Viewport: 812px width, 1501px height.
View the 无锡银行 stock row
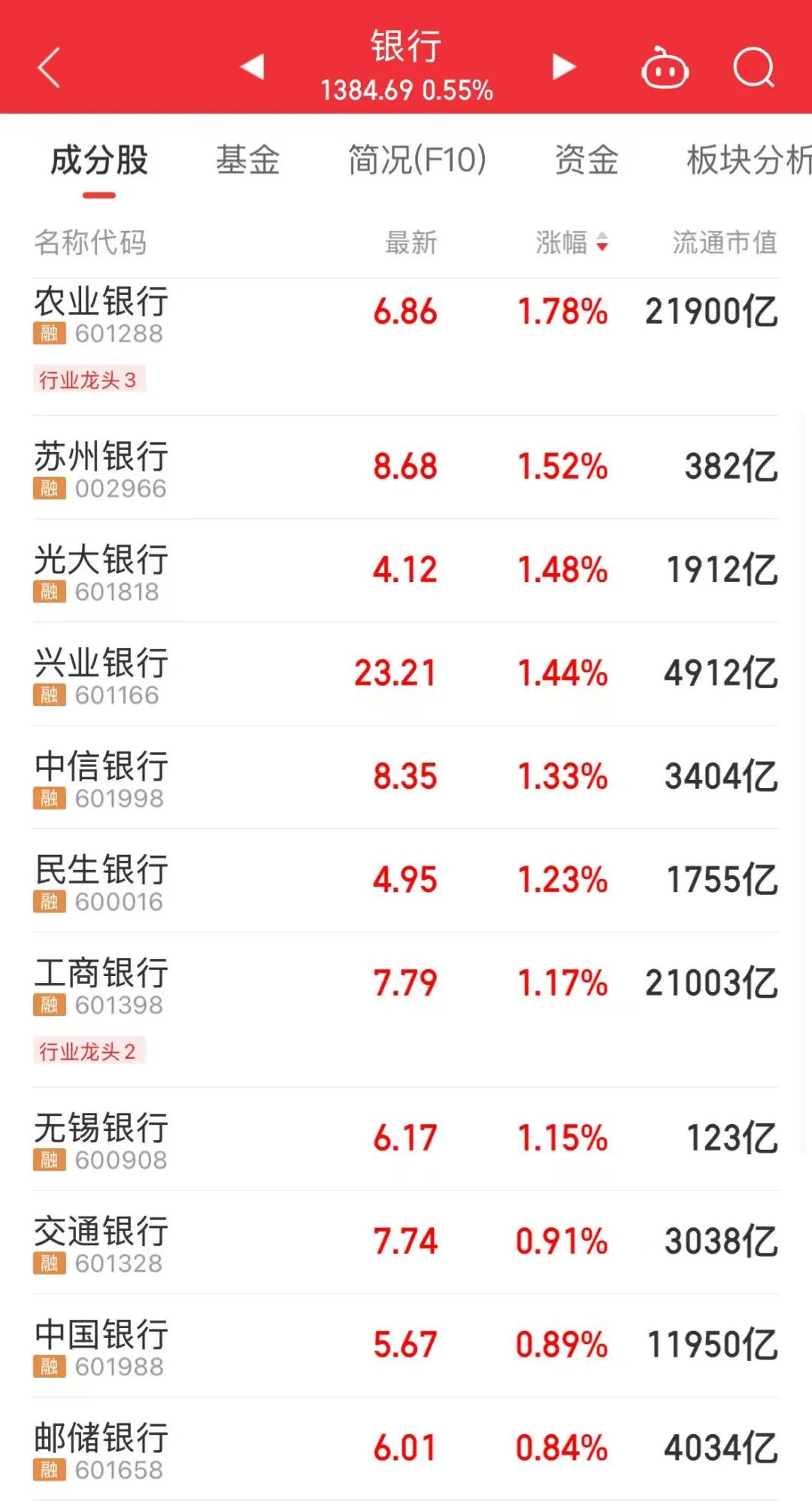101,1128
